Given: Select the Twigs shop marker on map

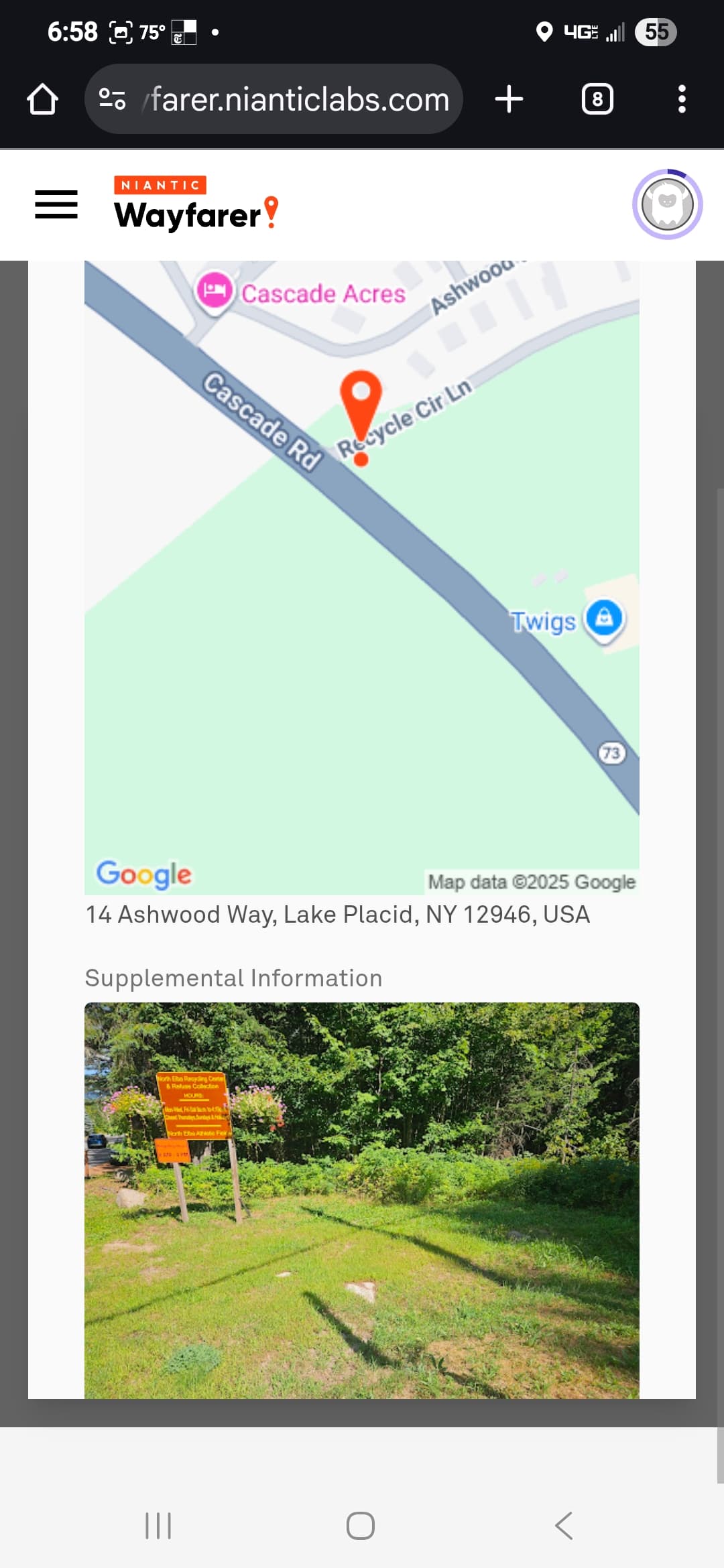Looking at the screenshot, I should coord(603,618).
